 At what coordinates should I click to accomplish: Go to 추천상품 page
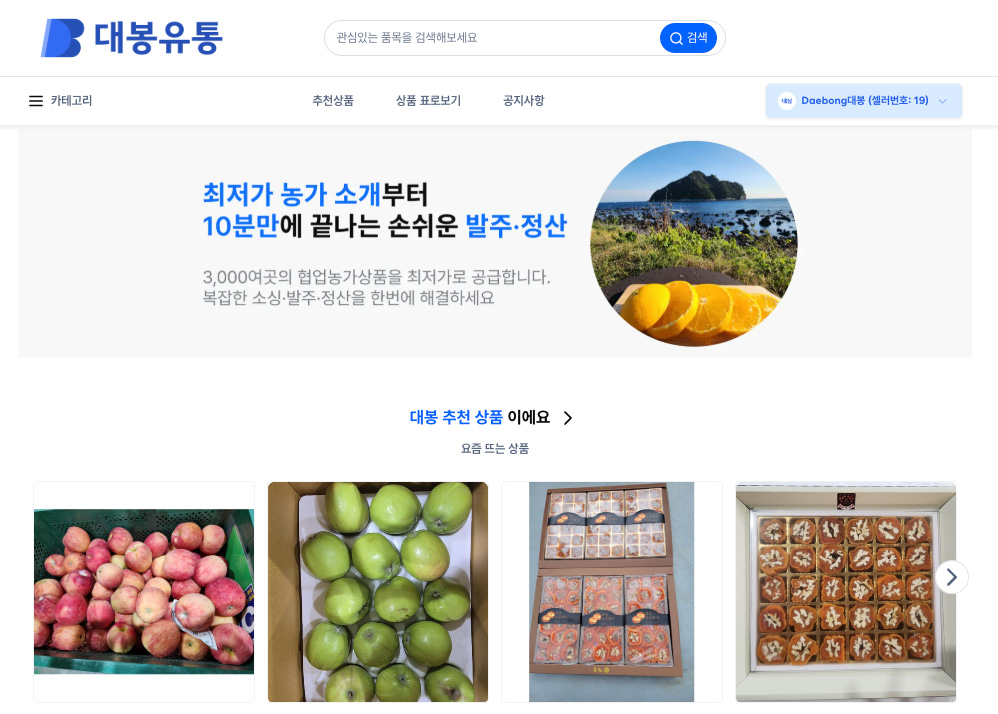(333, 101)
